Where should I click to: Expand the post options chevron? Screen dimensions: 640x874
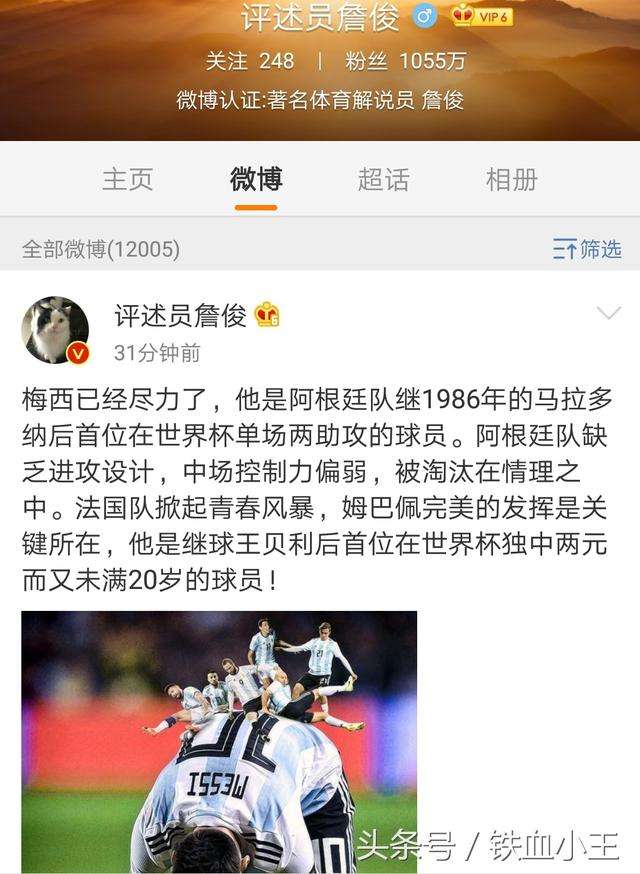(608, 314)
